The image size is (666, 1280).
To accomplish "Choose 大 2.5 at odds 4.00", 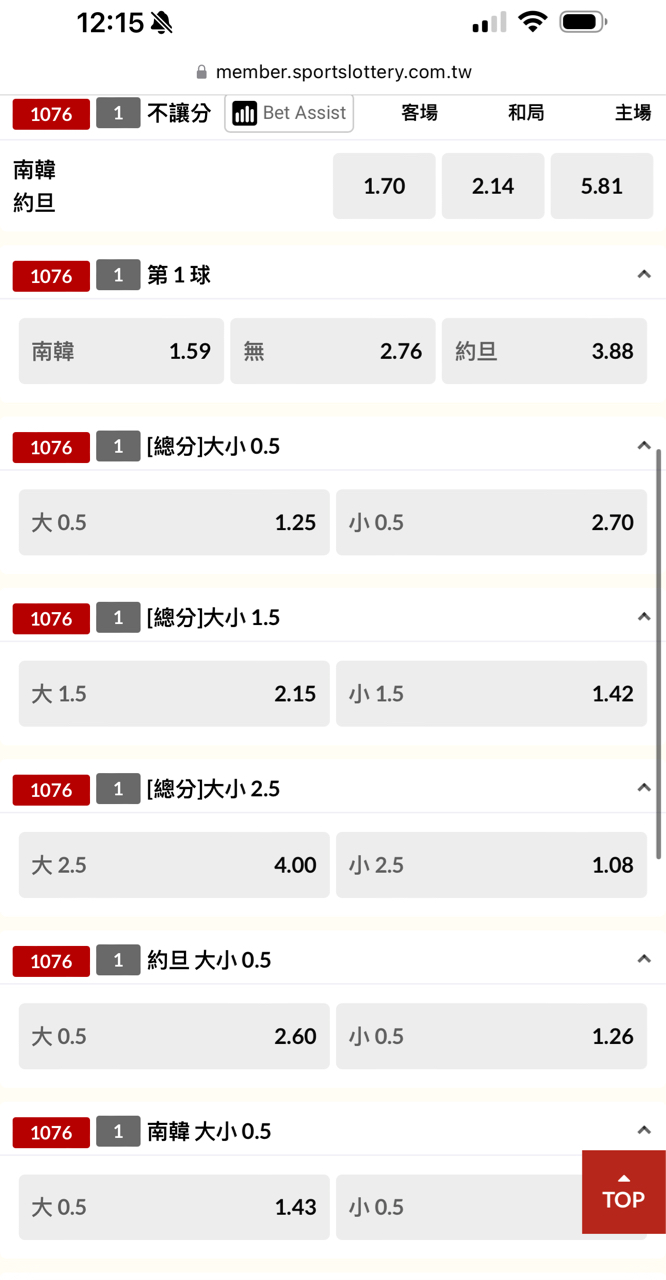I will [174, 864].
